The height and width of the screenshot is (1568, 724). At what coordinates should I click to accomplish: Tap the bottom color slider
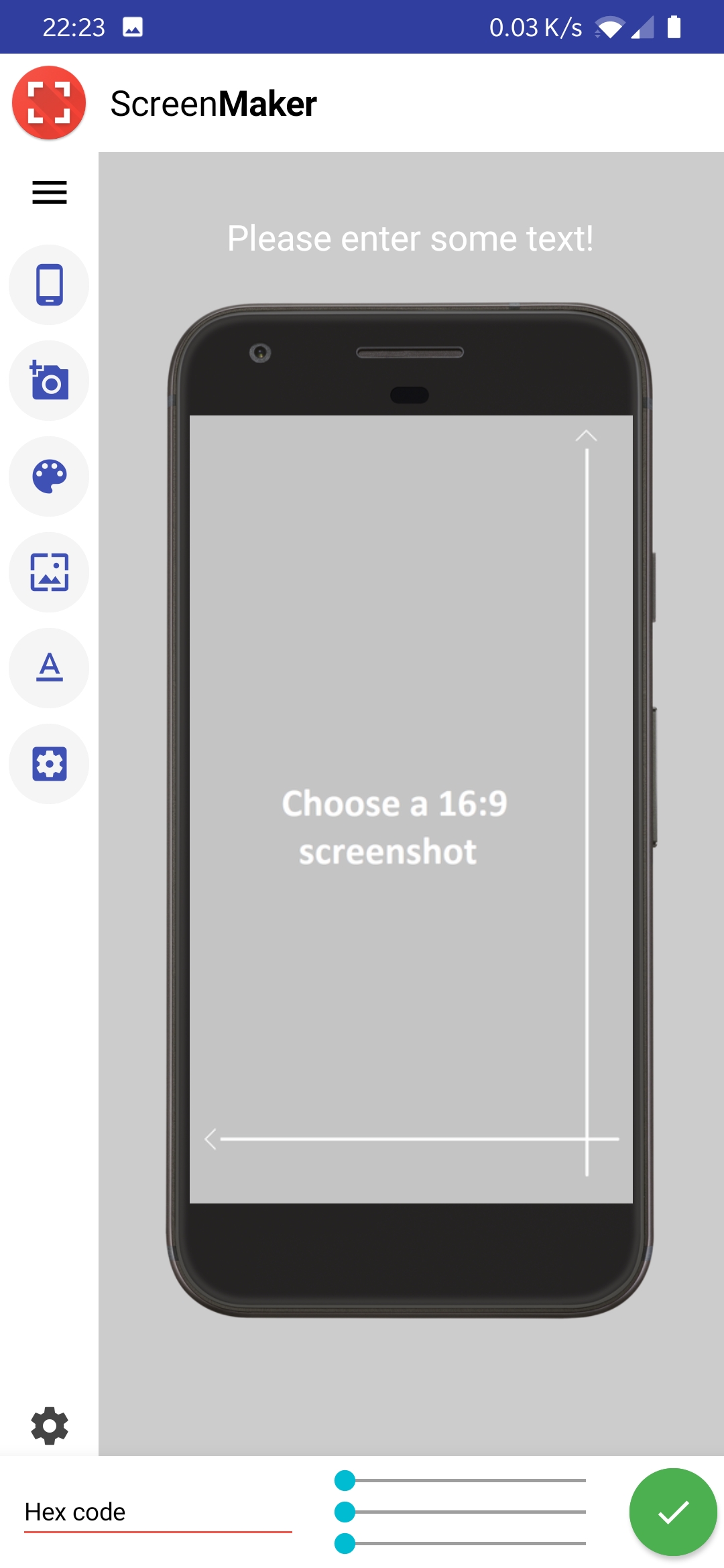460,1543
